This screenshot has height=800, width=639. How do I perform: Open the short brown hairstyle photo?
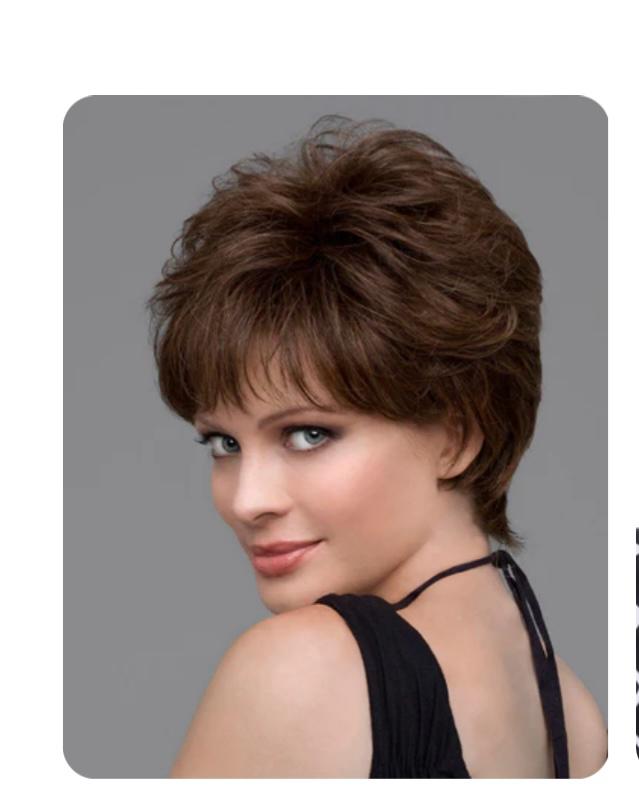tap(335, 436)
